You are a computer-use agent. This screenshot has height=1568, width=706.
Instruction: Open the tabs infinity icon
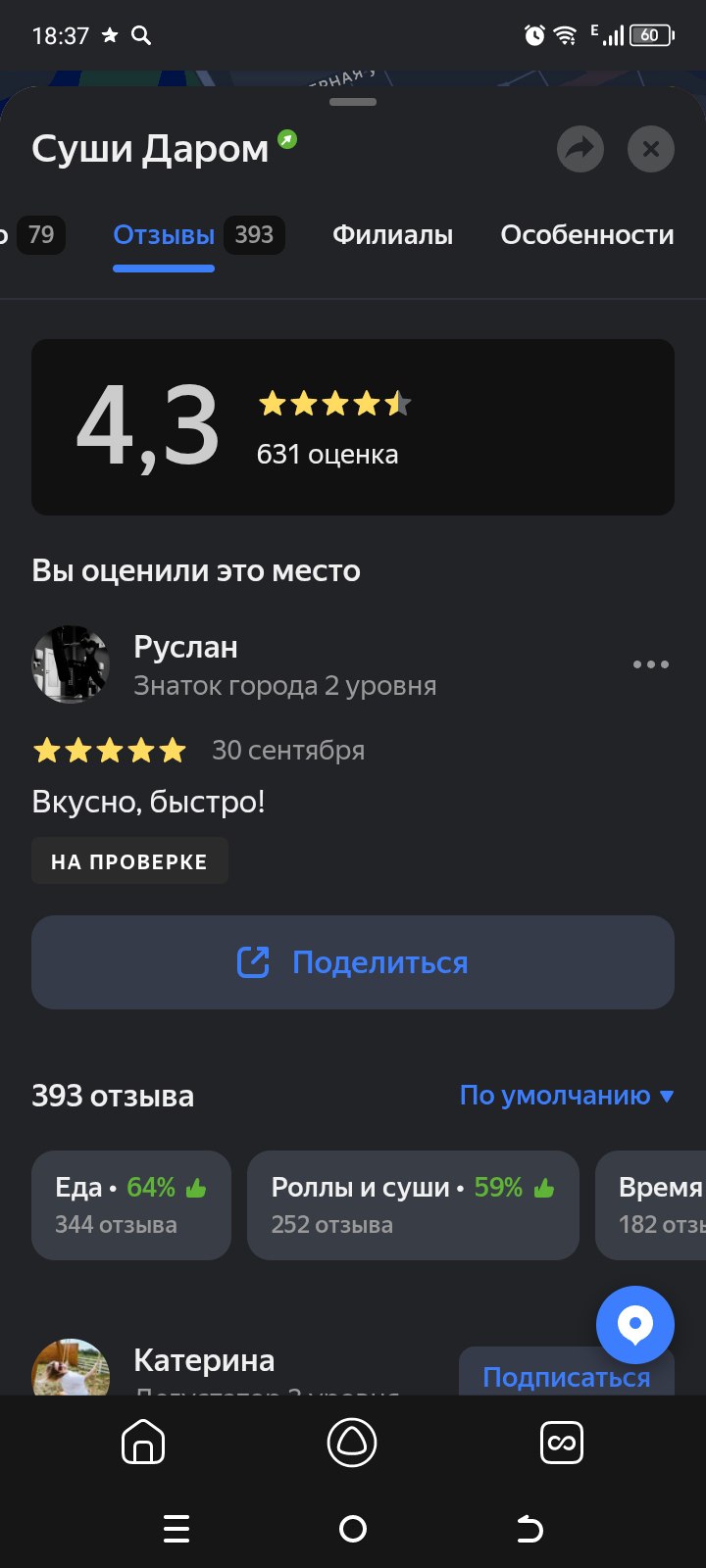click(x=562, y=1444)
